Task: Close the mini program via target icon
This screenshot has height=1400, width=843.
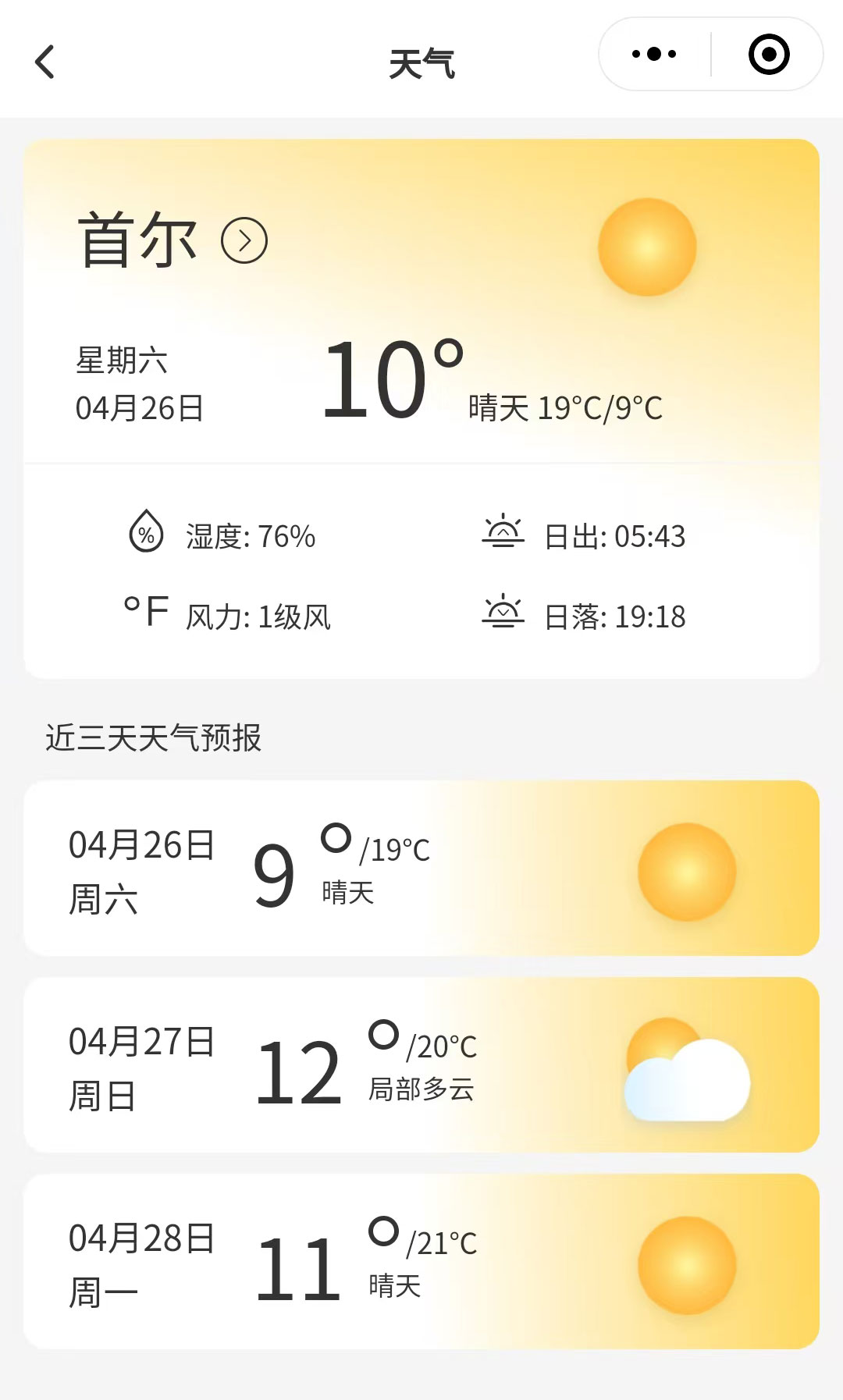Action: click(x=768, y=55)
